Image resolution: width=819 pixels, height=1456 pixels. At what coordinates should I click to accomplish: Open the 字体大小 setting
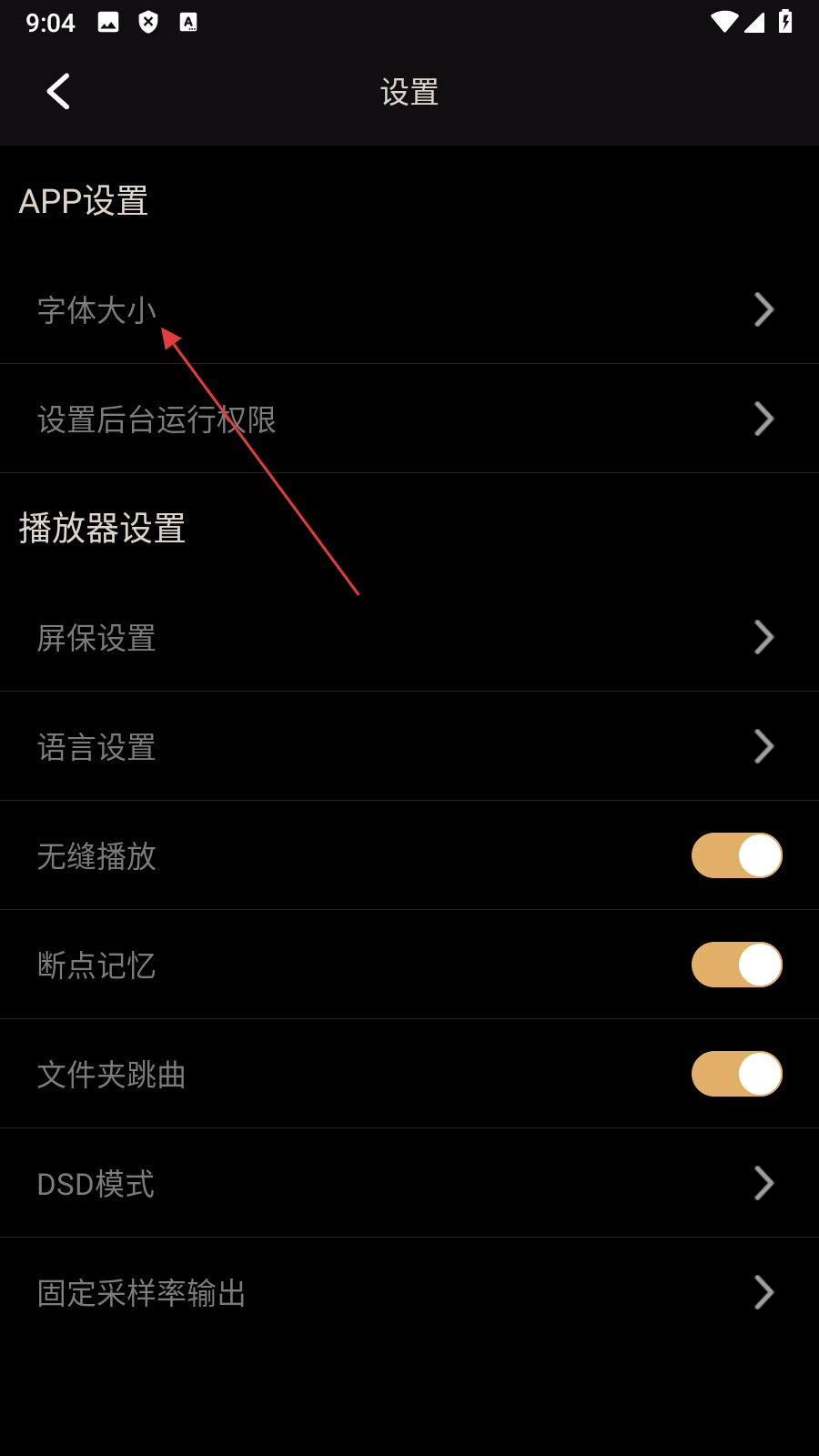click(409, 309)
